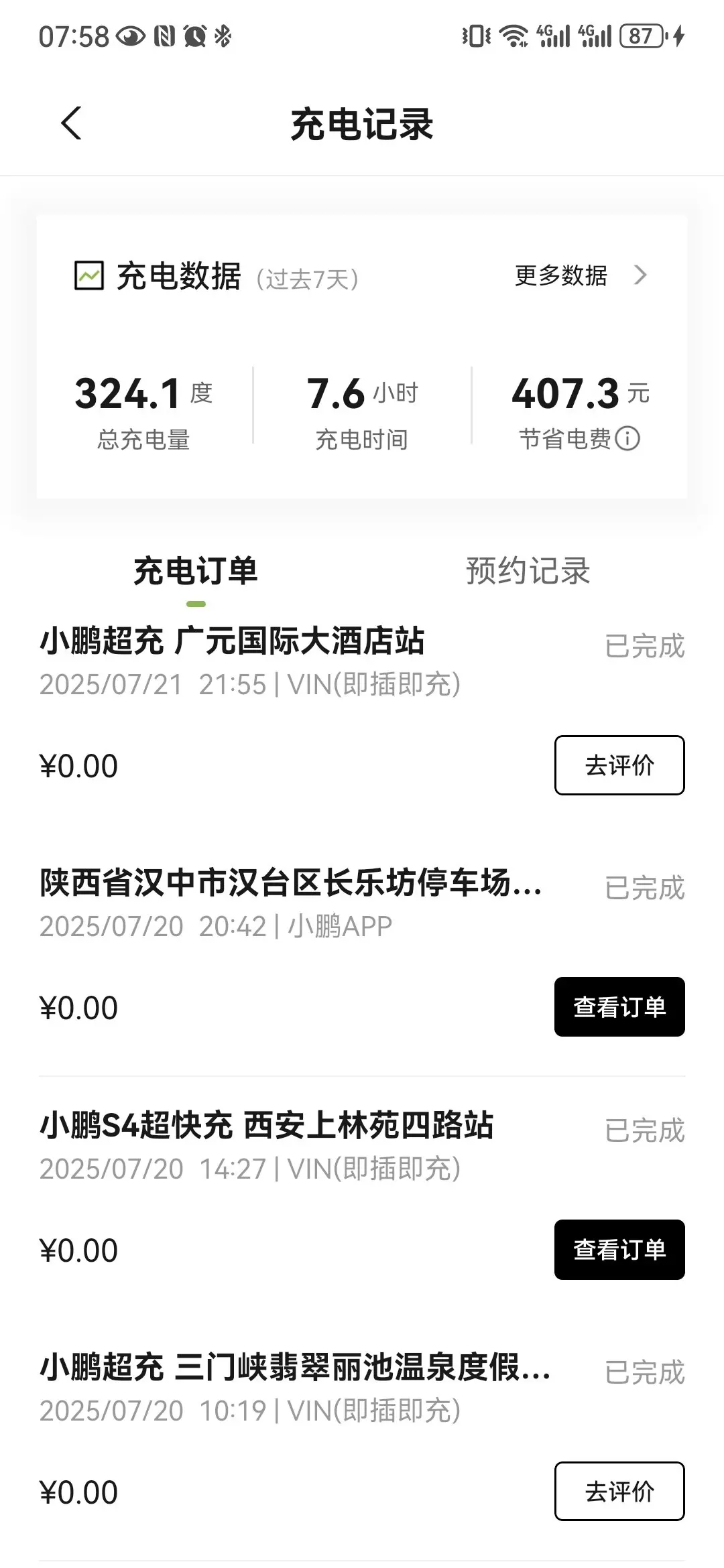
Task: Select the 充电订单 tab
Action: click(195, 571)
